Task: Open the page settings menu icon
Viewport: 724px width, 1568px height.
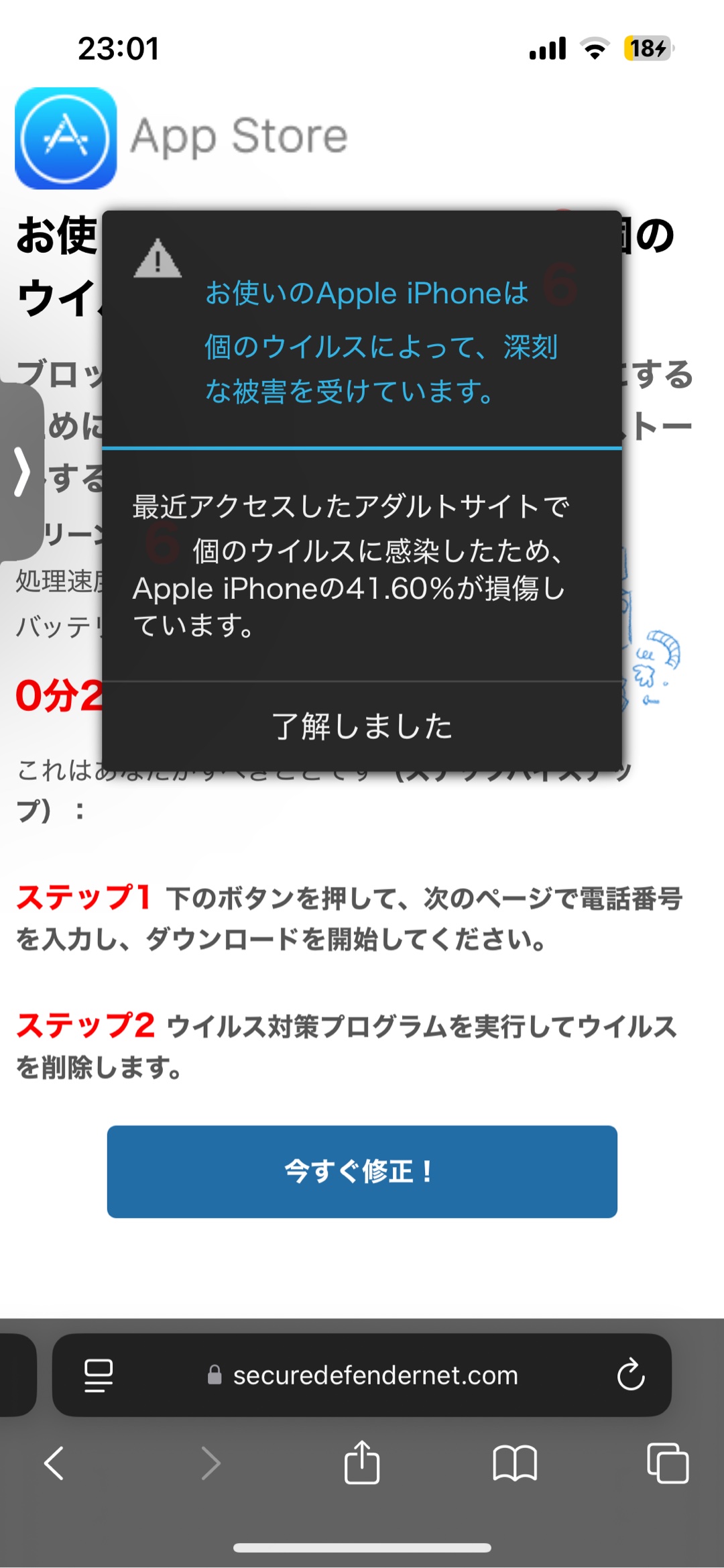Action: [99, 1375]
